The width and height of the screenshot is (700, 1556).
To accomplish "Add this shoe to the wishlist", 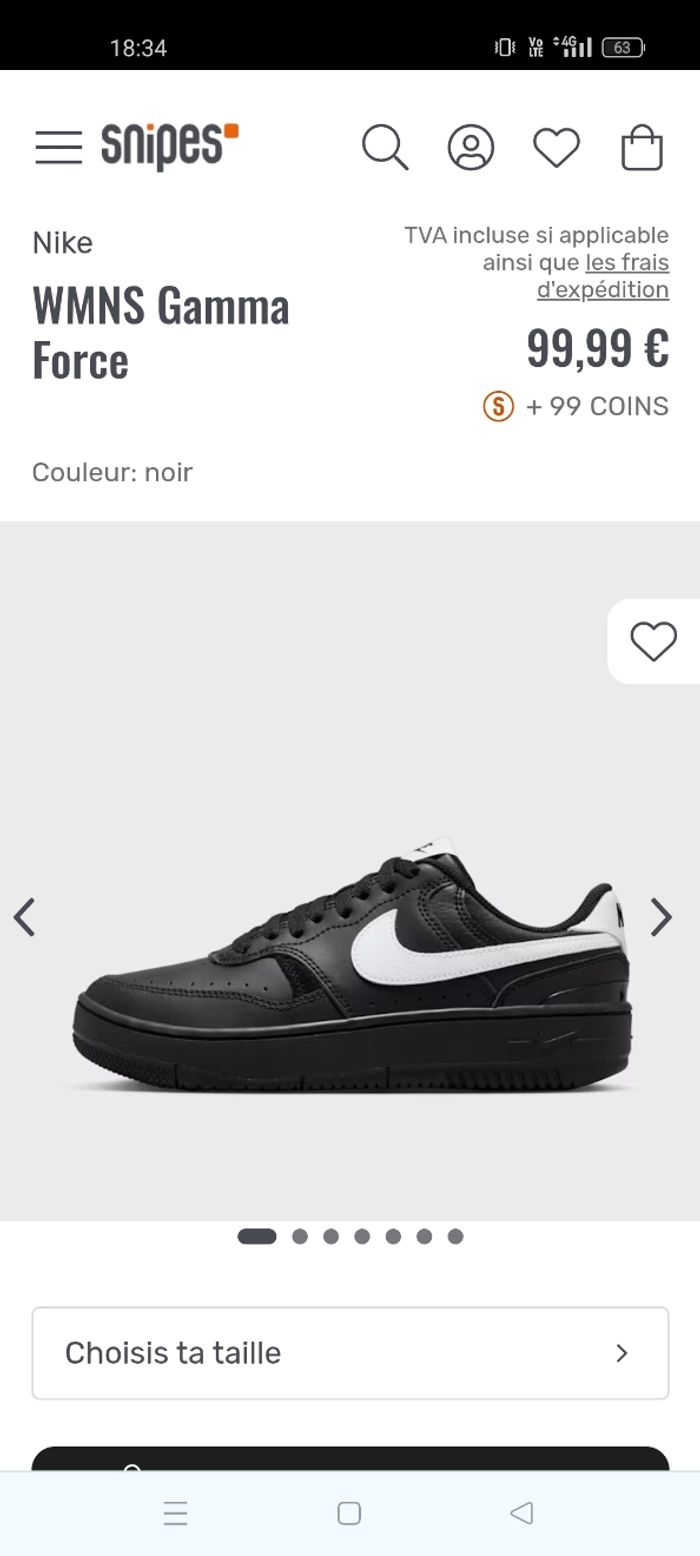I will pyautogui.click(x=653, y=641).
